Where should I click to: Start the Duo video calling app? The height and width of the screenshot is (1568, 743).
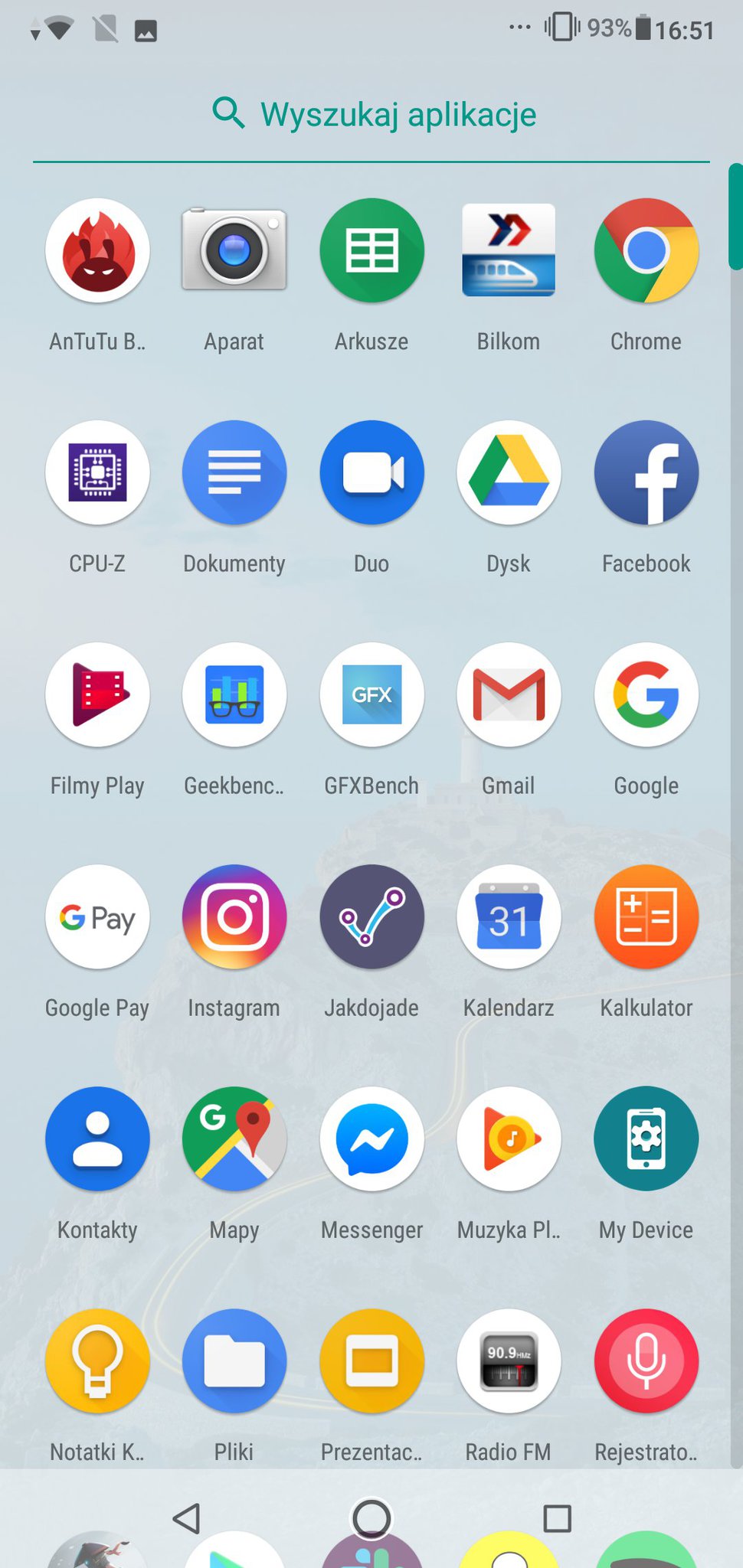point(371,473)
